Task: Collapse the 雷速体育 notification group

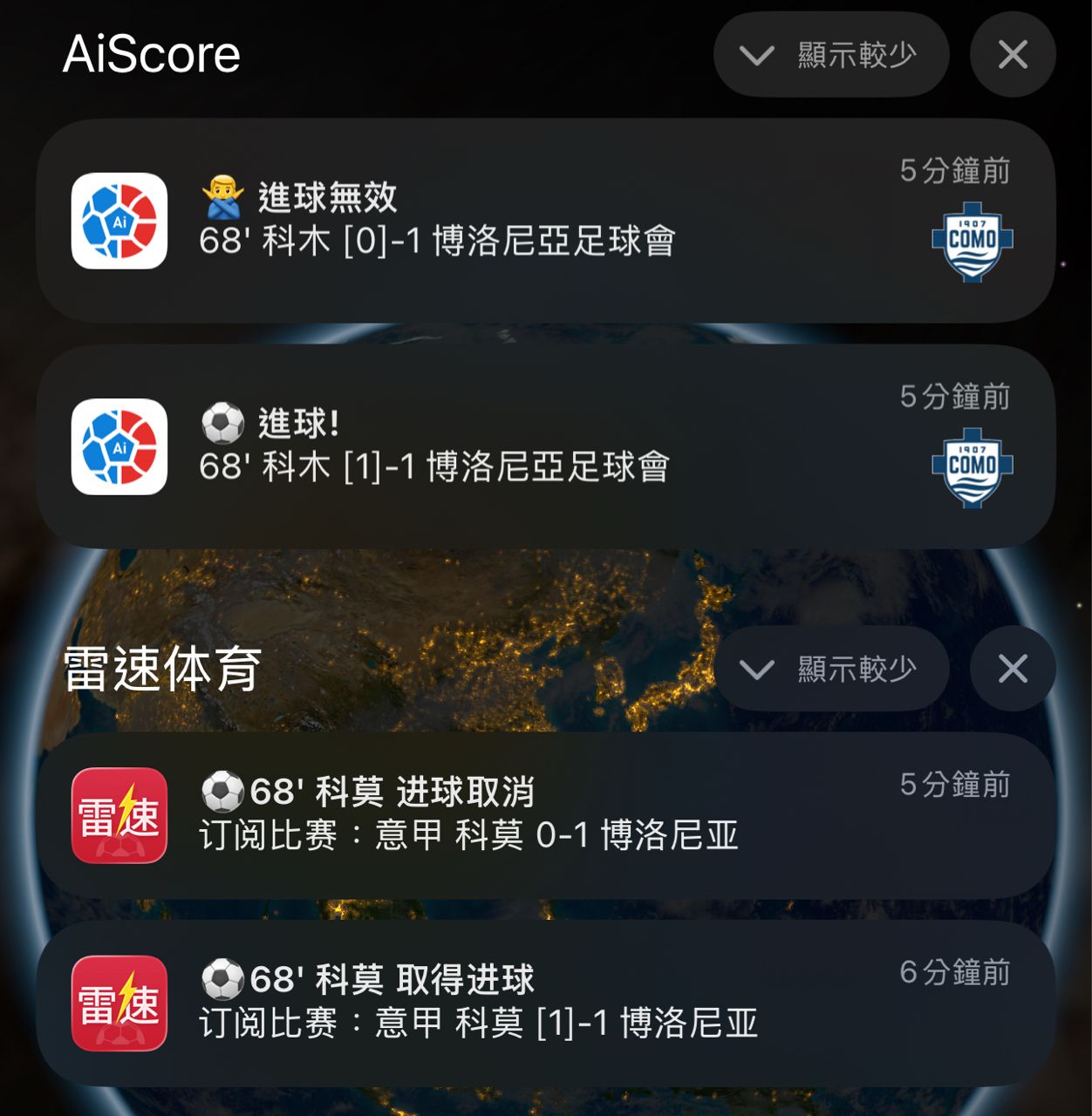Action: (830, 669)
